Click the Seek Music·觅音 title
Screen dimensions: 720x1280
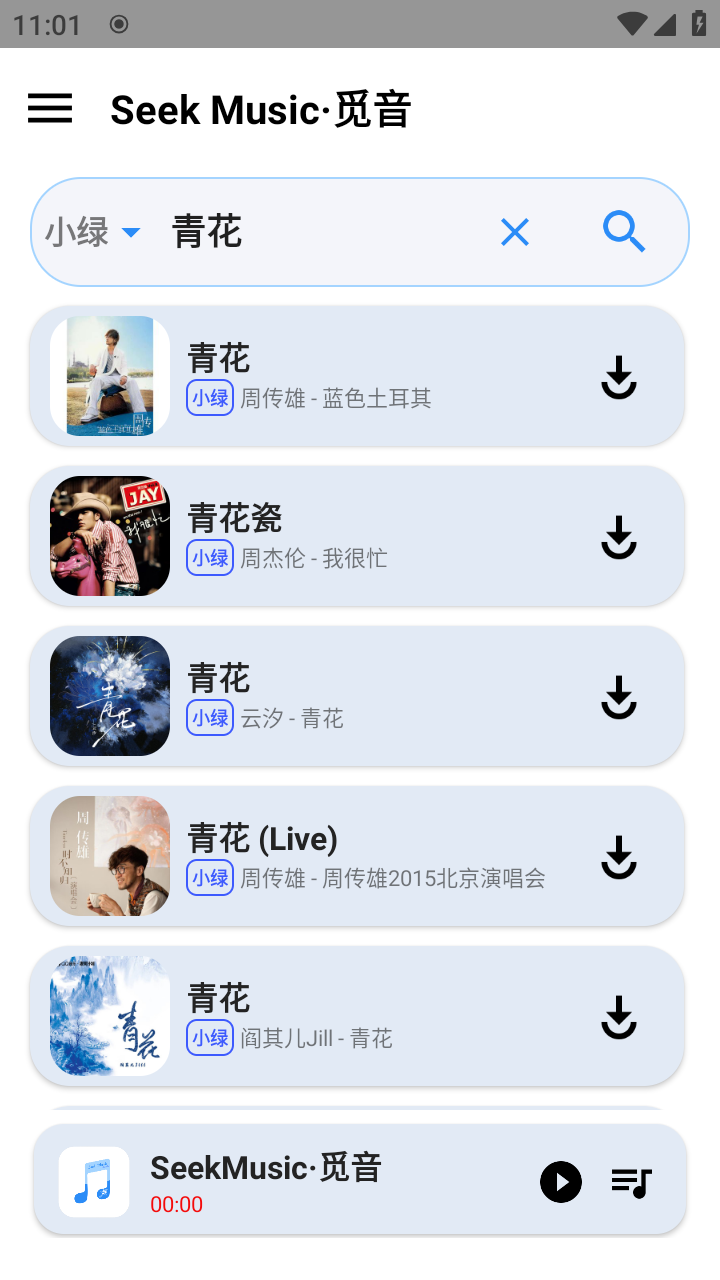[262, 110]
